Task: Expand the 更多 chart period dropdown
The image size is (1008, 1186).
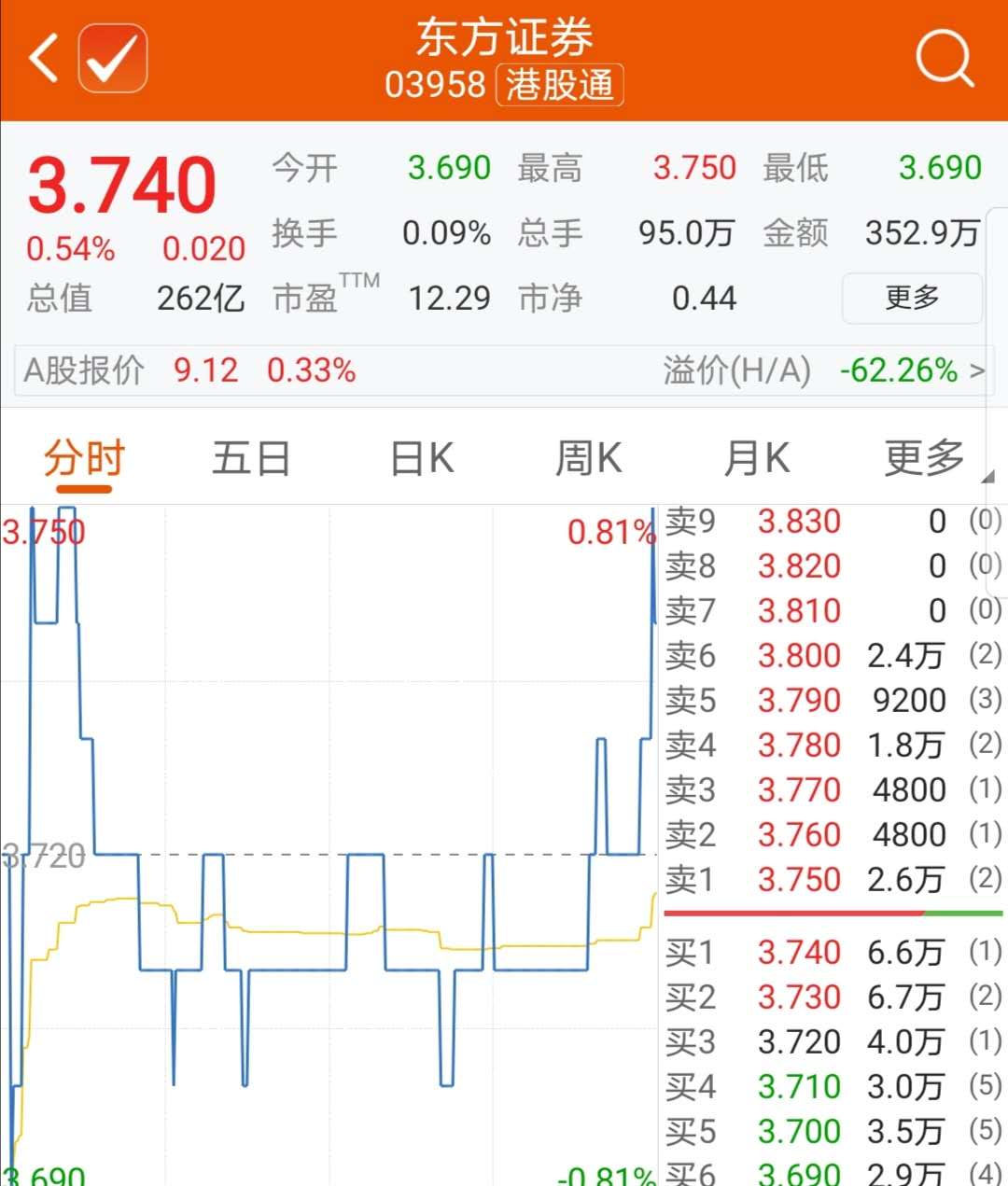Action: pyautogui.click(x=926, y=458)
